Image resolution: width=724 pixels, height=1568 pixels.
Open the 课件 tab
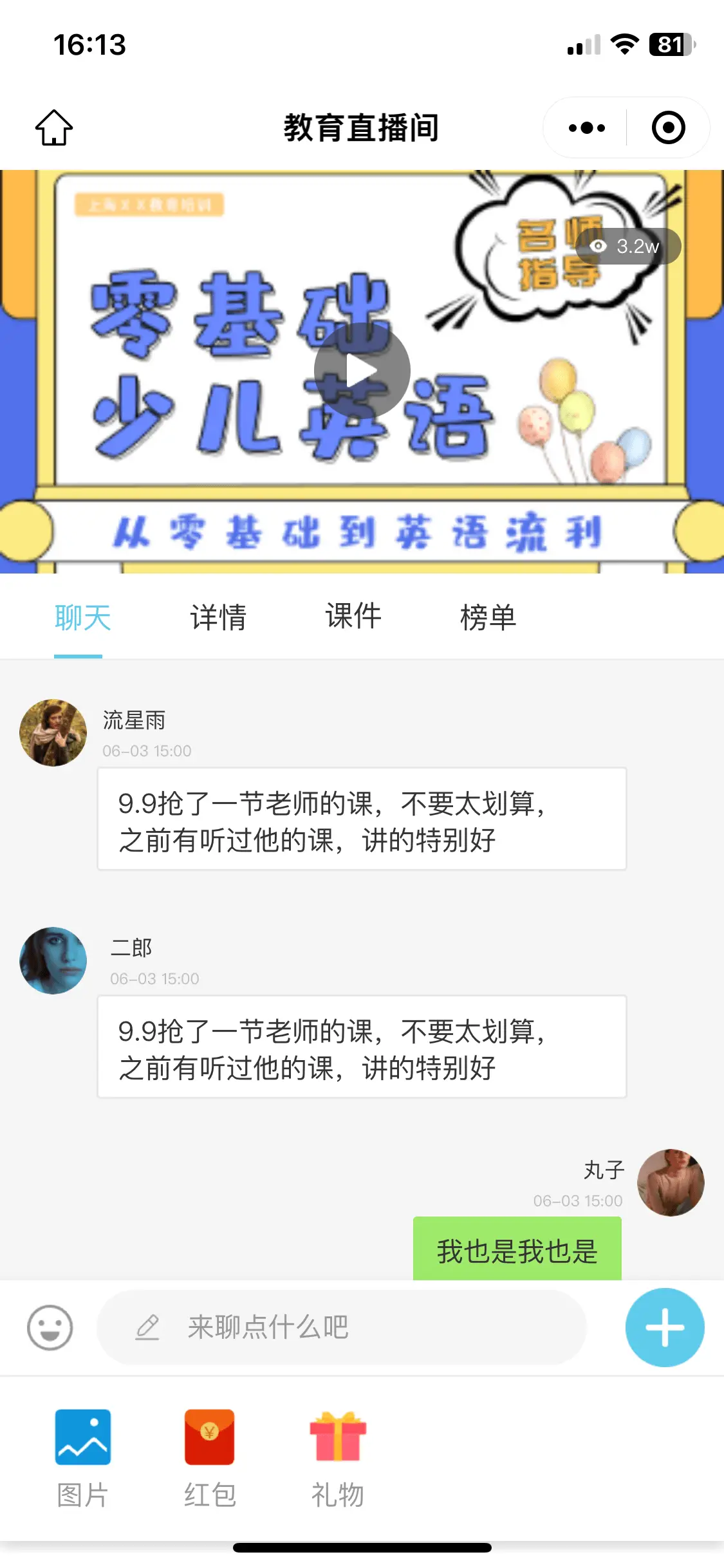click(353, 616)
